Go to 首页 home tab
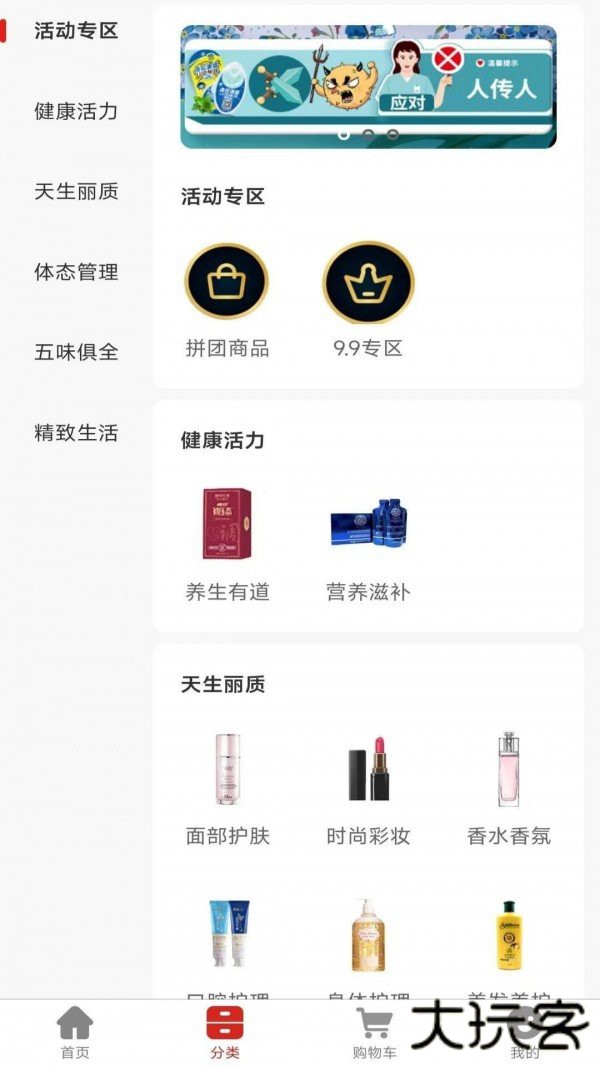The image size is (600, 1067). coord(75,1032)
